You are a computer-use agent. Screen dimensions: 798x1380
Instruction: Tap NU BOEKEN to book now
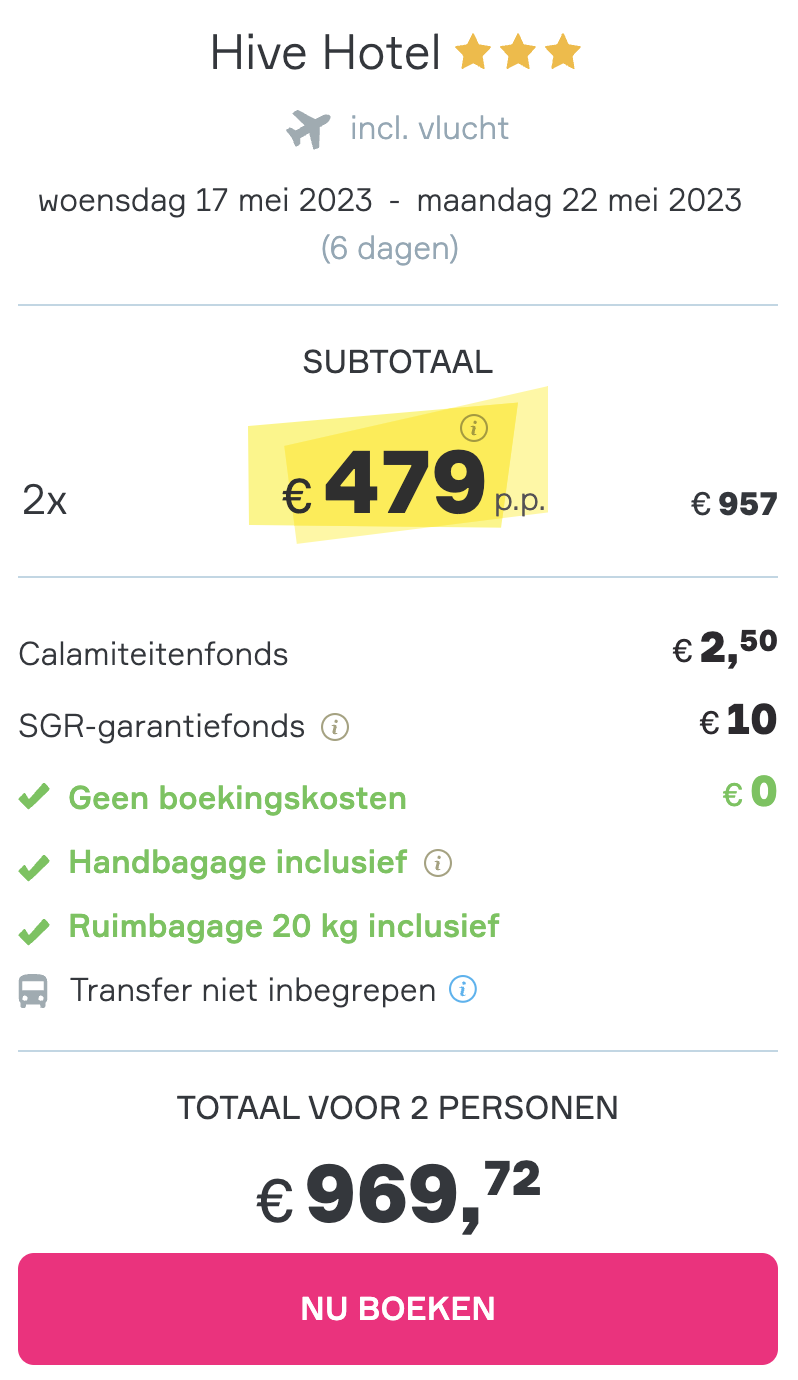pos(398,1308)
